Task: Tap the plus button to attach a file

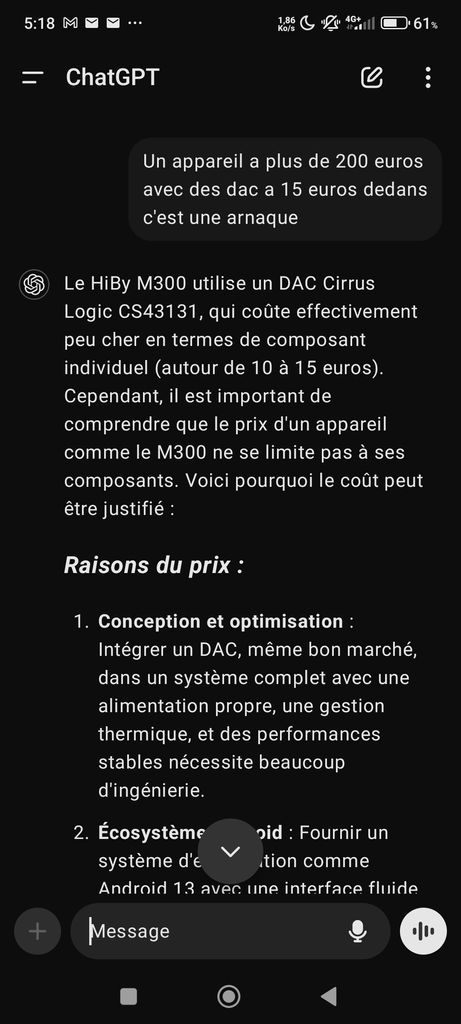Action: [37, 931]
